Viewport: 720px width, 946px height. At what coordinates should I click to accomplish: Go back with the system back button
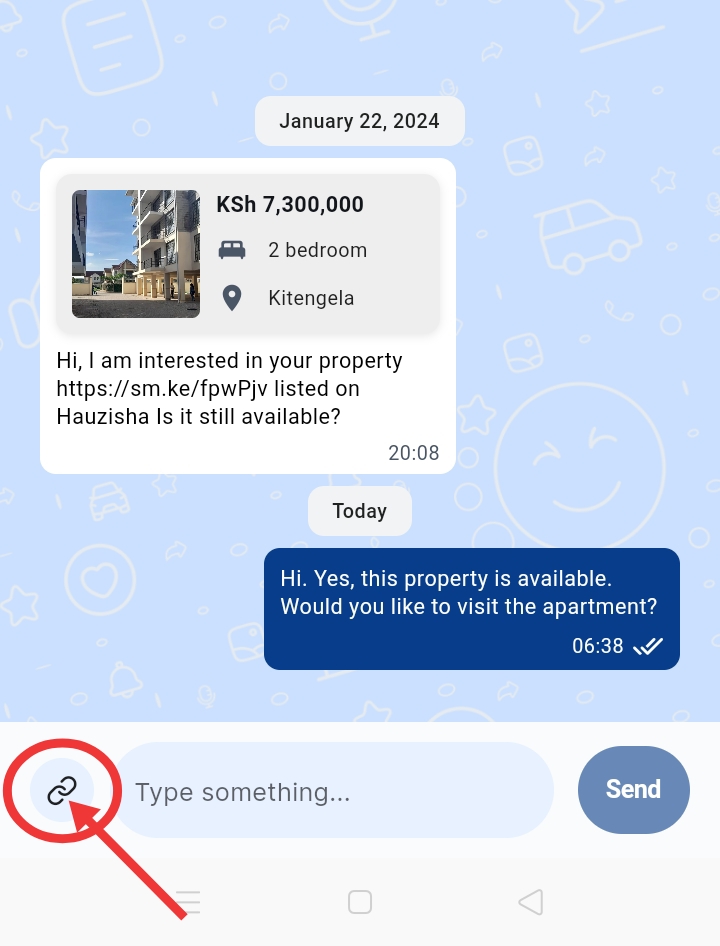pyautogui.click(x=530, y=902)
